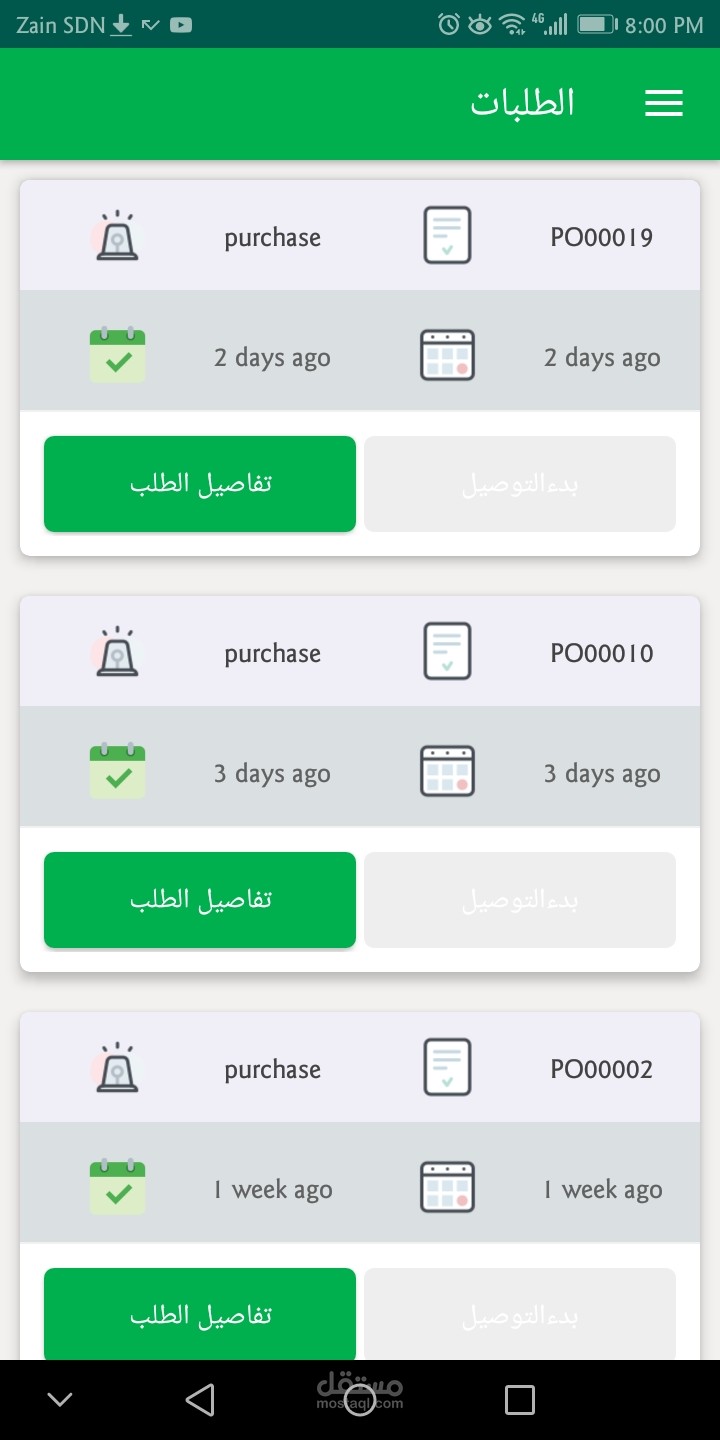The image size is (720, 1440).
Task: Start delivery for order PO00002
Action: point(520,1314)
